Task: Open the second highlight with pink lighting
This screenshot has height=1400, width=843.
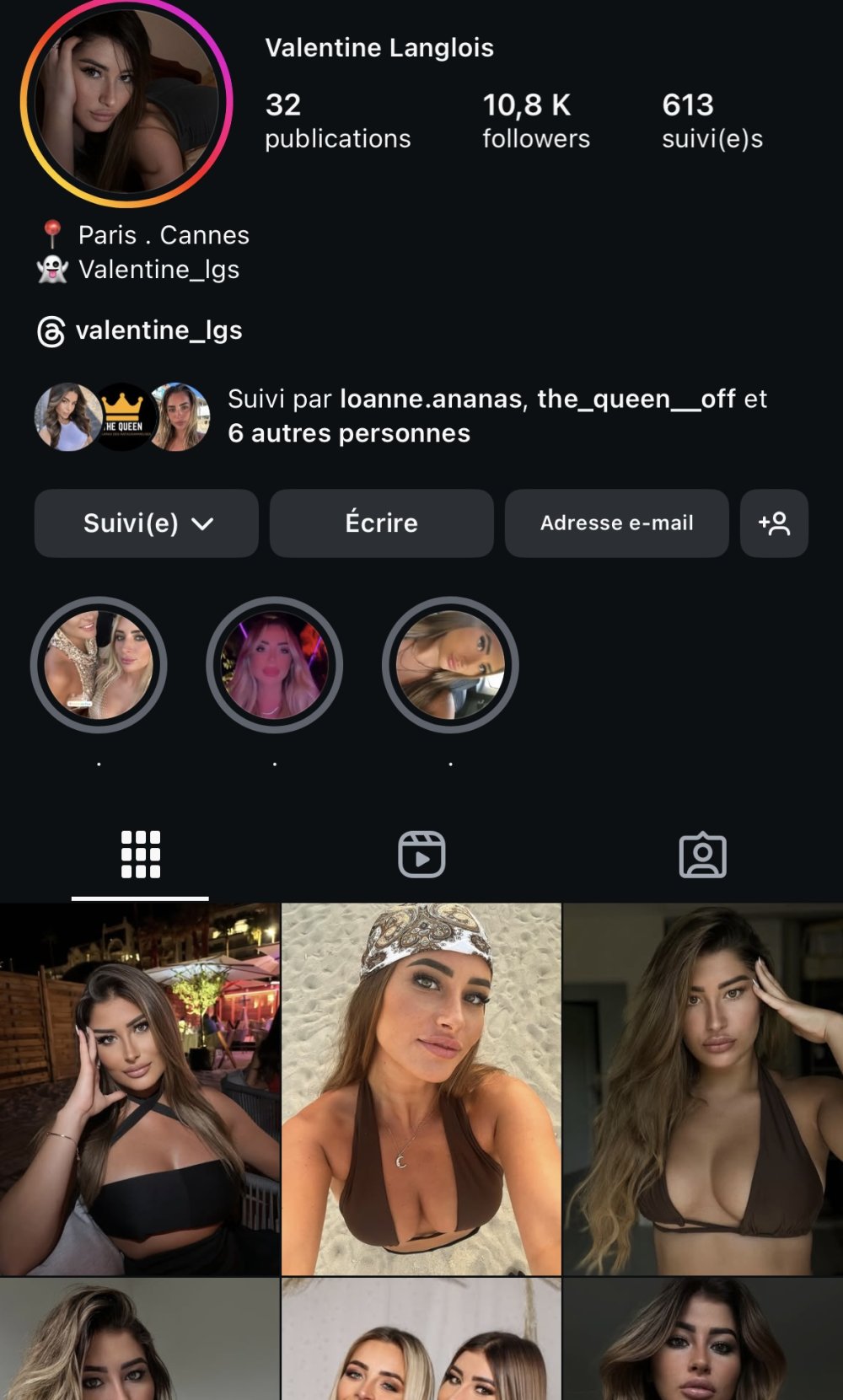Action: [x=274, y=665]
